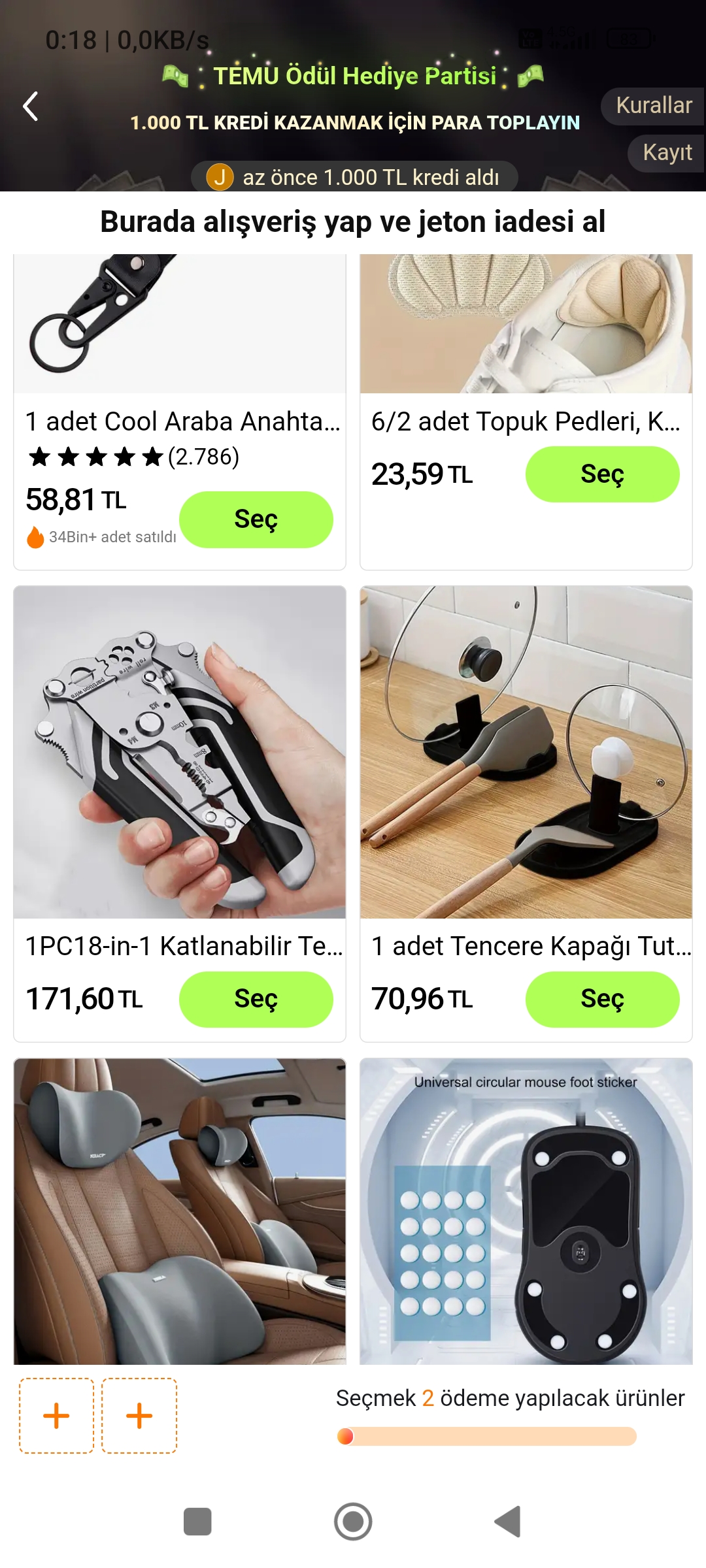Viewport: 706px width, 1568px height.
Task: Open the heel pads product image
Action: click(x=526, y=325)
